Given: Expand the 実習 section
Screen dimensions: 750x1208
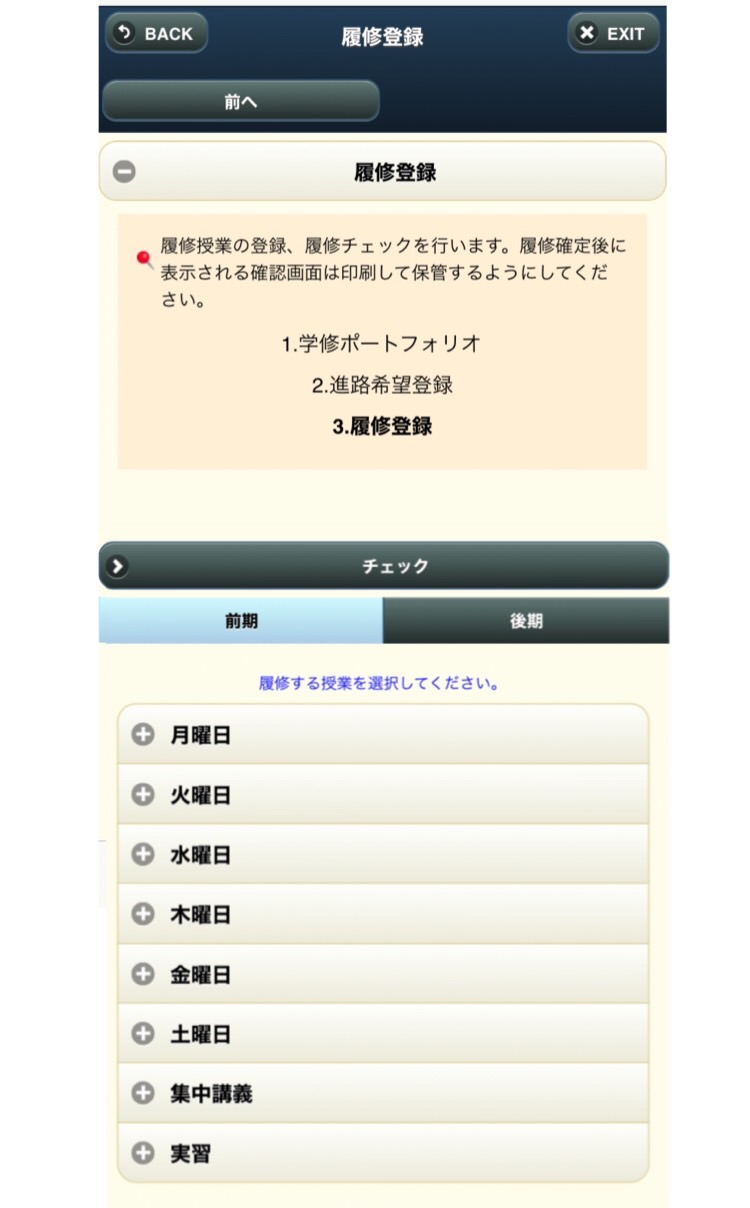Looking at the screenshot, I should tap(383, 1153).
